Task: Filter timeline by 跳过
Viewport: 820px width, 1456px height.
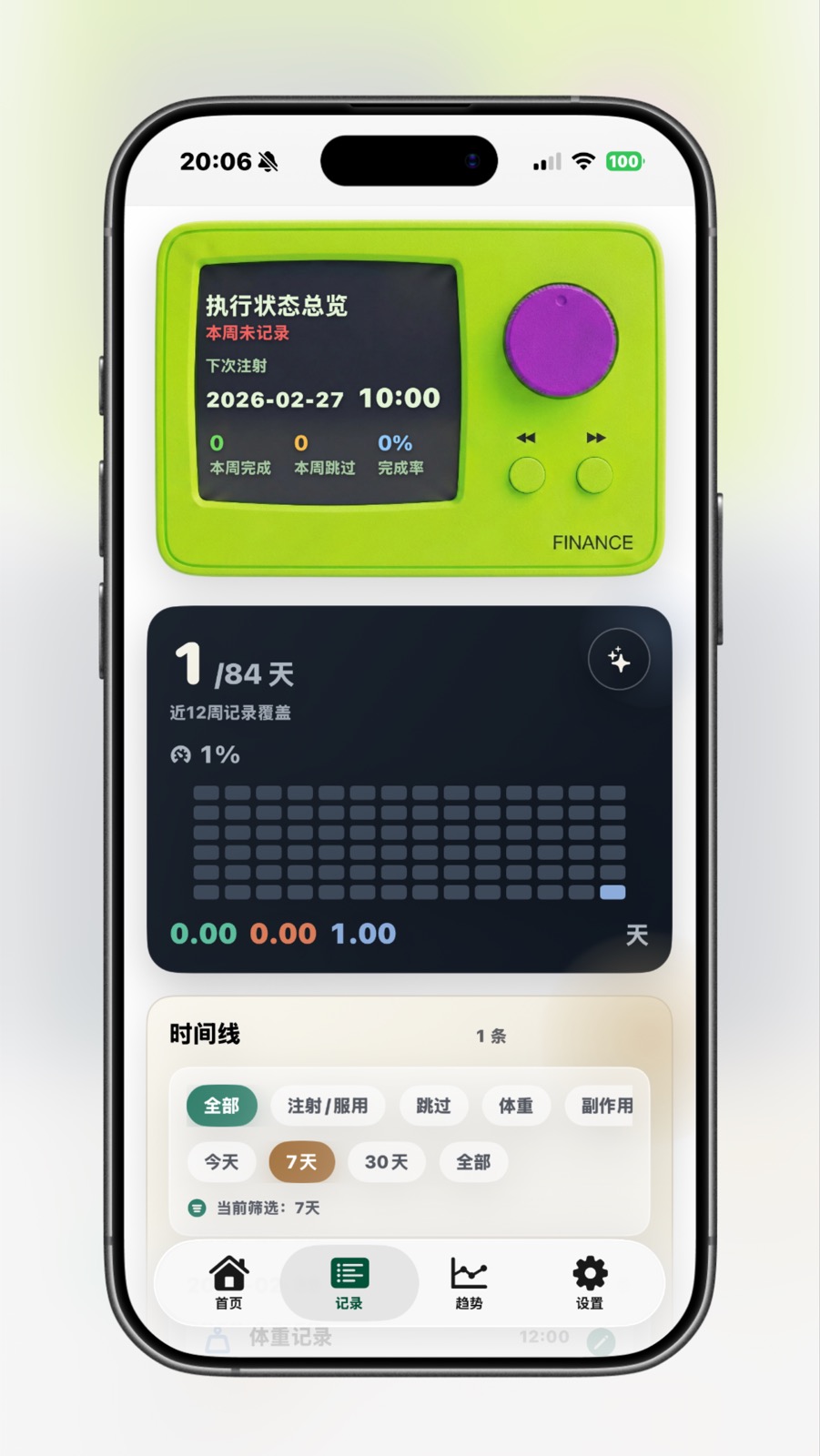Action: [433, 1106]
